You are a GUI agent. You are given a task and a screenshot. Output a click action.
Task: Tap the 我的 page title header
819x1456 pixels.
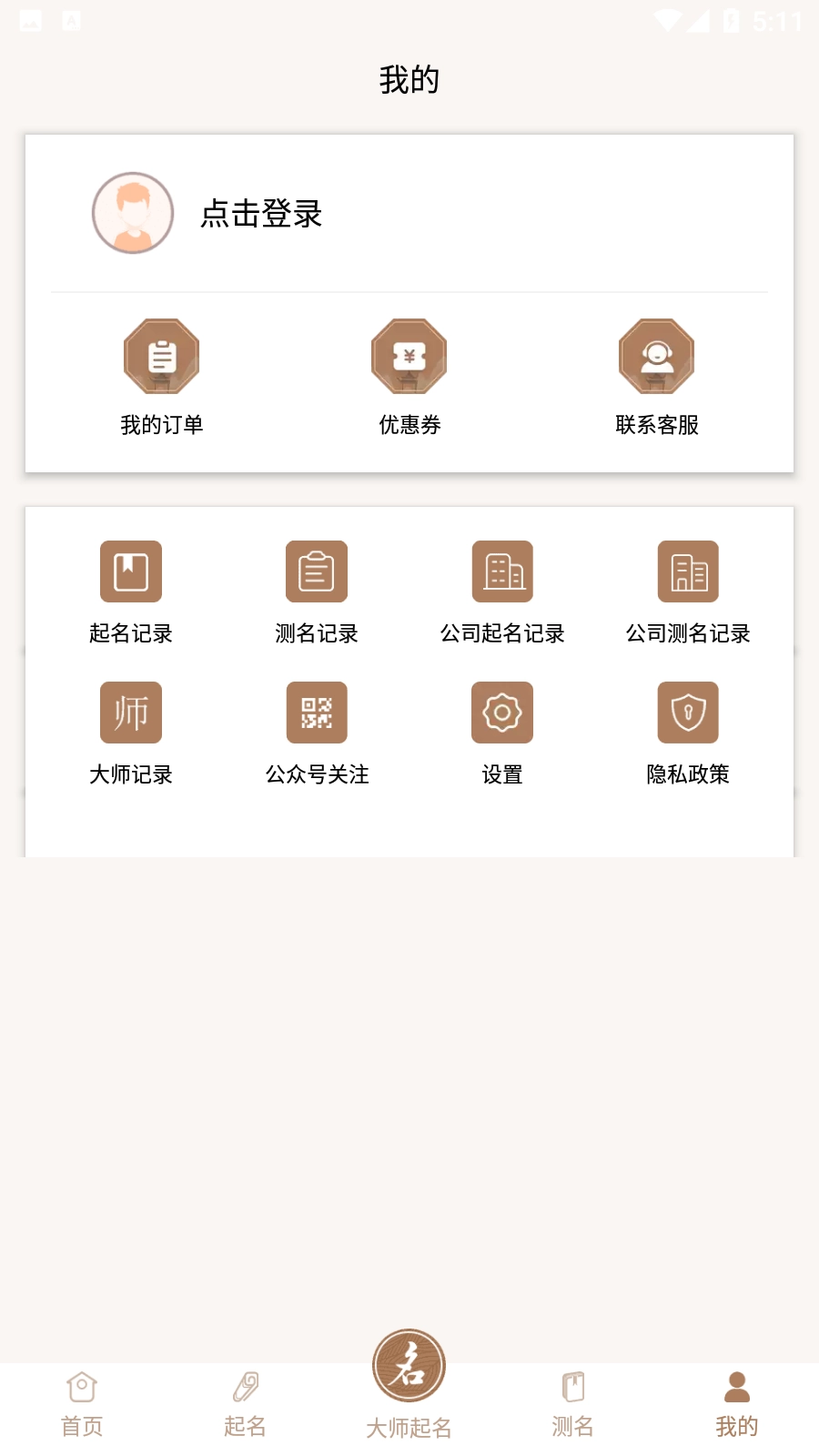pyautogui.click(x=409, y=80)
